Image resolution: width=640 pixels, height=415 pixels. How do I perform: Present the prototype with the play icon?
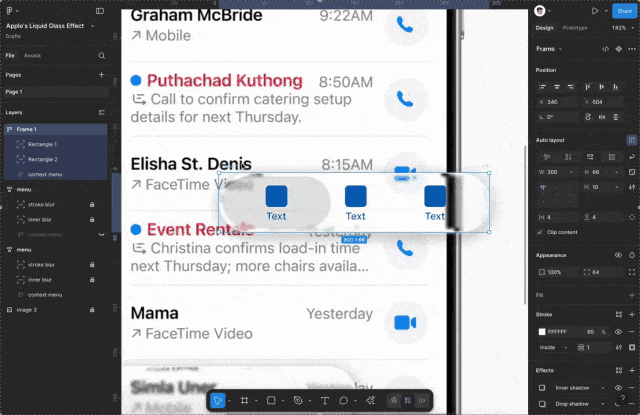pos(594,10)
